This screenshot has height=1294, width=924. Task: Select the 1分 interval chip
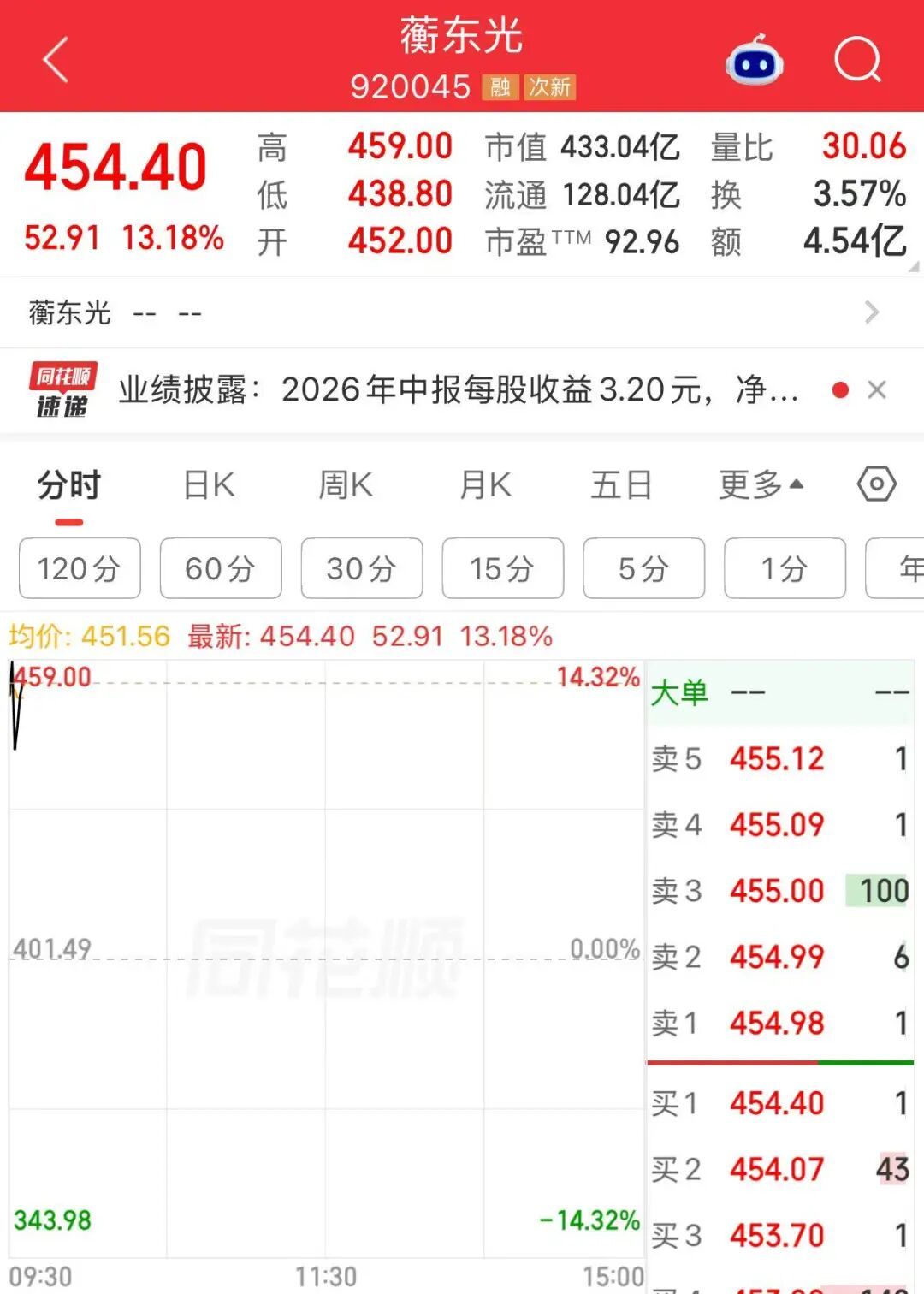click(785, 568)
